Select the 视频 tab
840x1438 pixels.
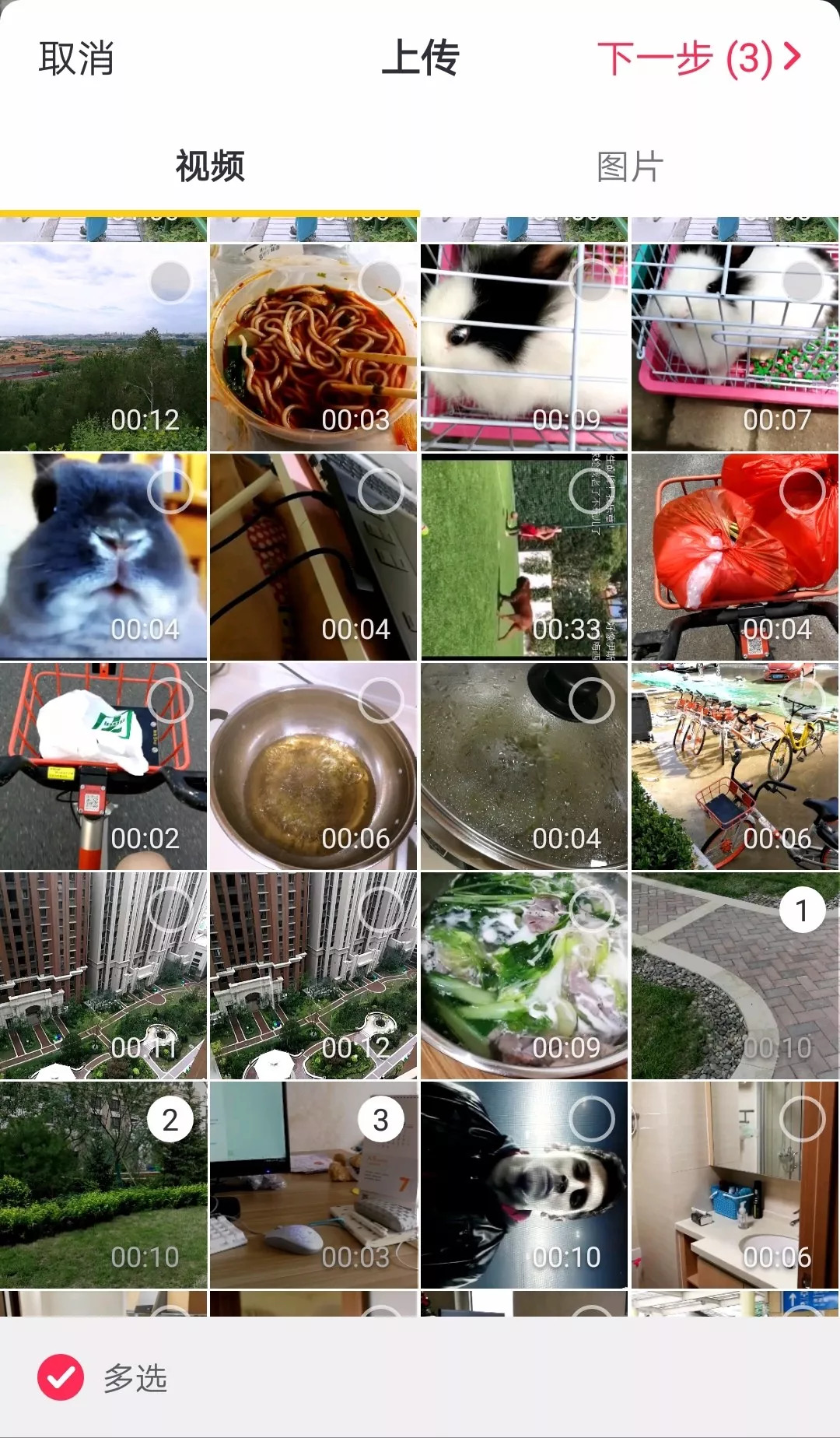pyautogui.click(x=210, y=167)
